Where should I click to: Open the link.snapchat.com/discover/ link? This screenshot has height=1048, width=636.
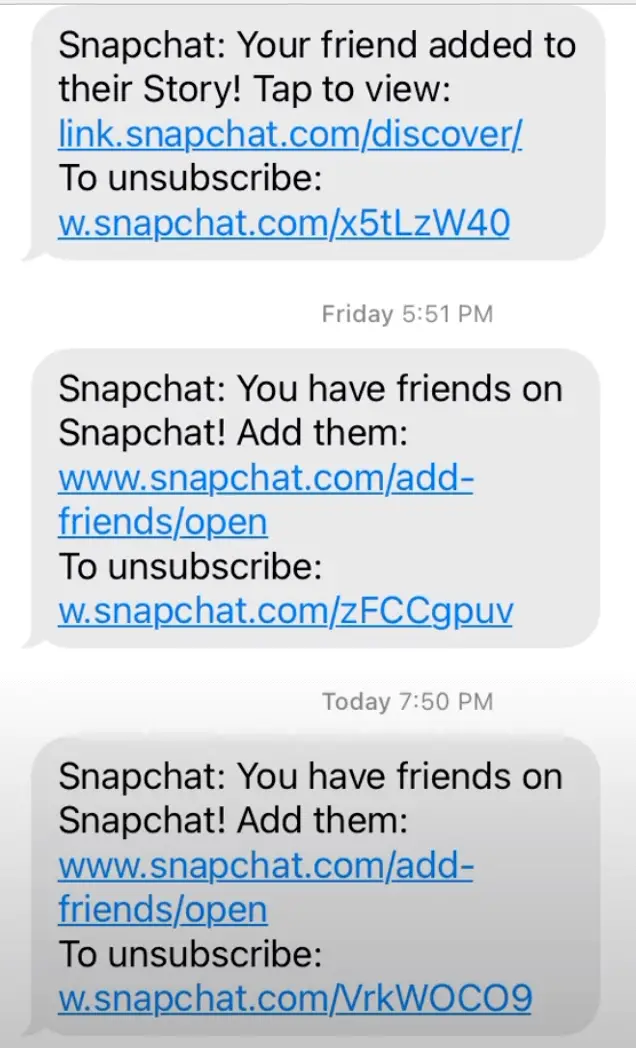290,134
